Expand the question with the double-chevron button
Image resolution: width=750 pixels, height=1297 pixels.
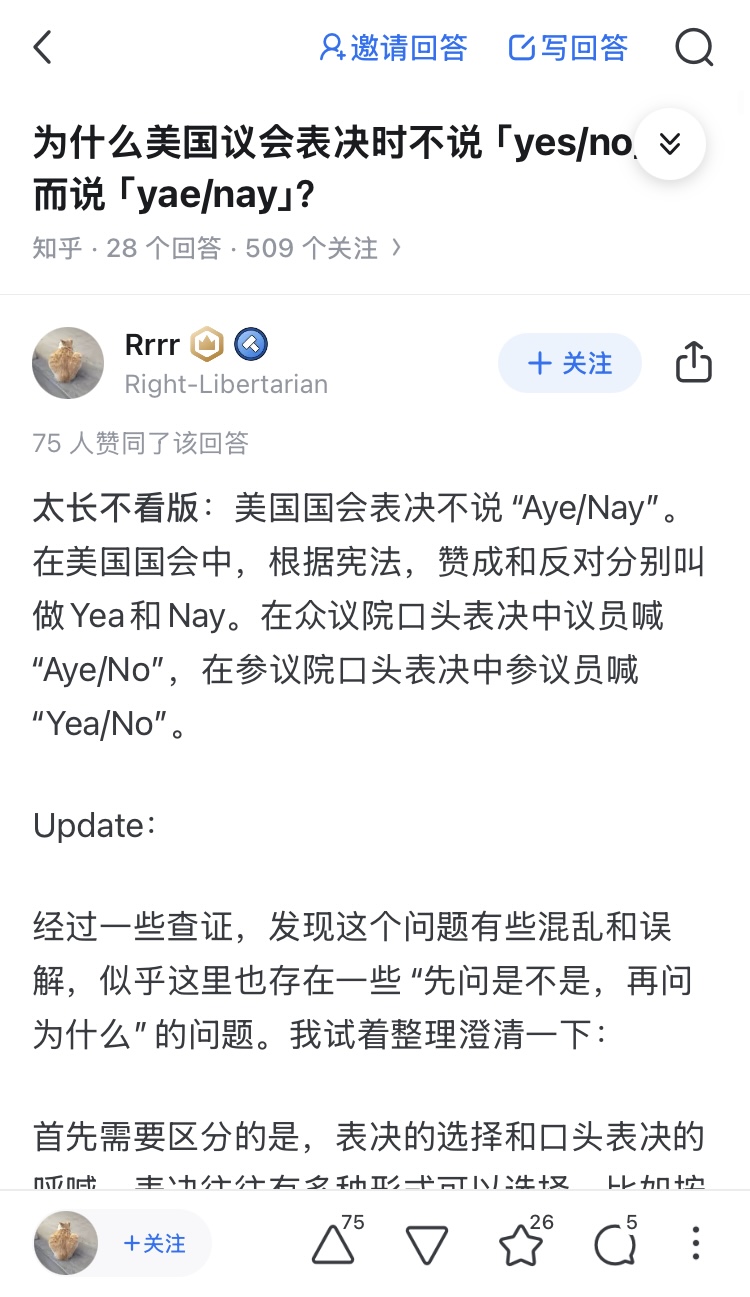pyautogui.click(x=670, y=144)
